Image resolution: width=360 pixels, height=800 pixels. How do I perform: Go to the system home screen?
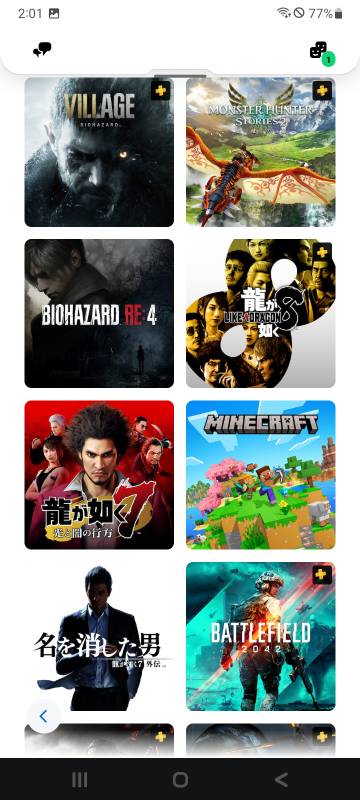[x=180, y=779]
